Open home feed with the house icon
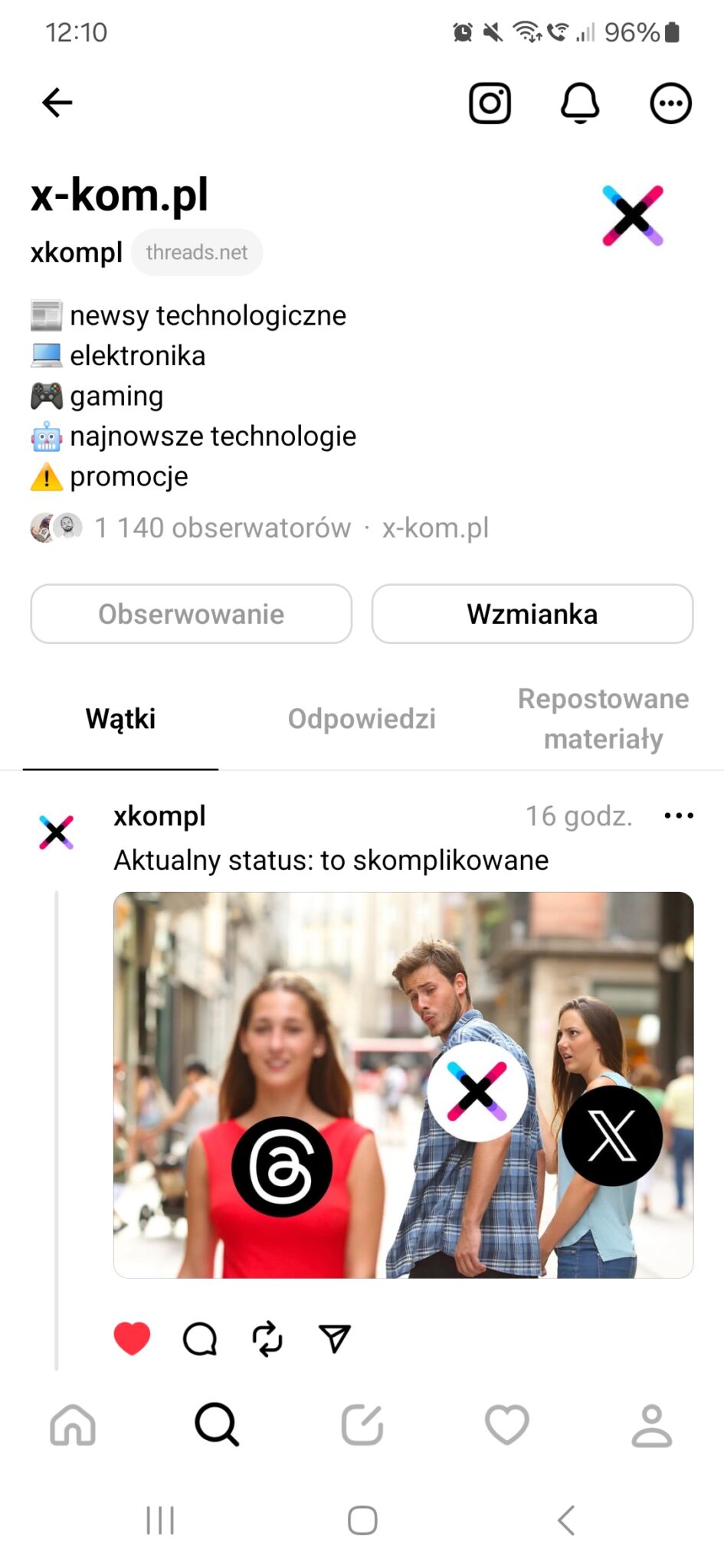Image resolution: width=724 pixels, height=1568 pixels. 72,1426
